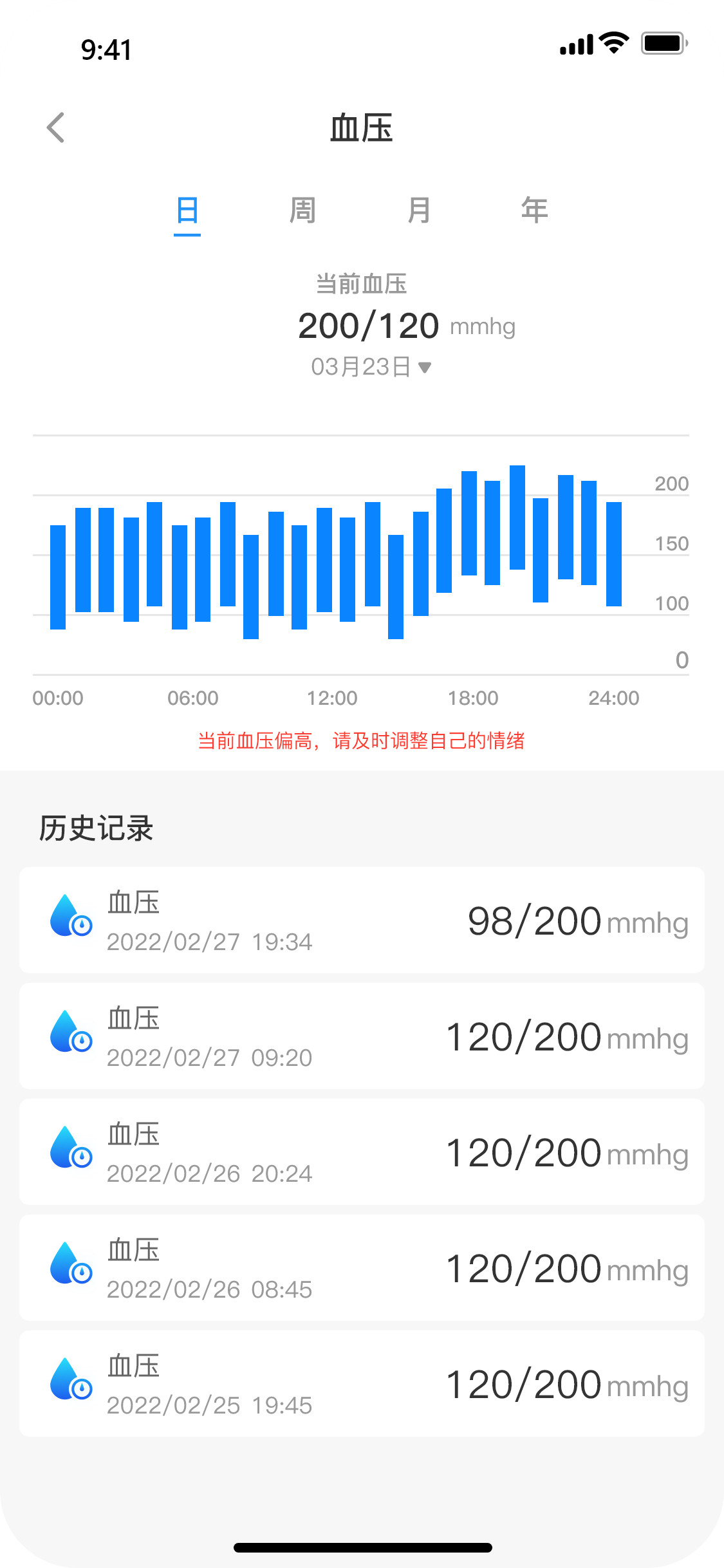Select the 日 (day) tab
Screen dimensions: 724x1568
187,210
